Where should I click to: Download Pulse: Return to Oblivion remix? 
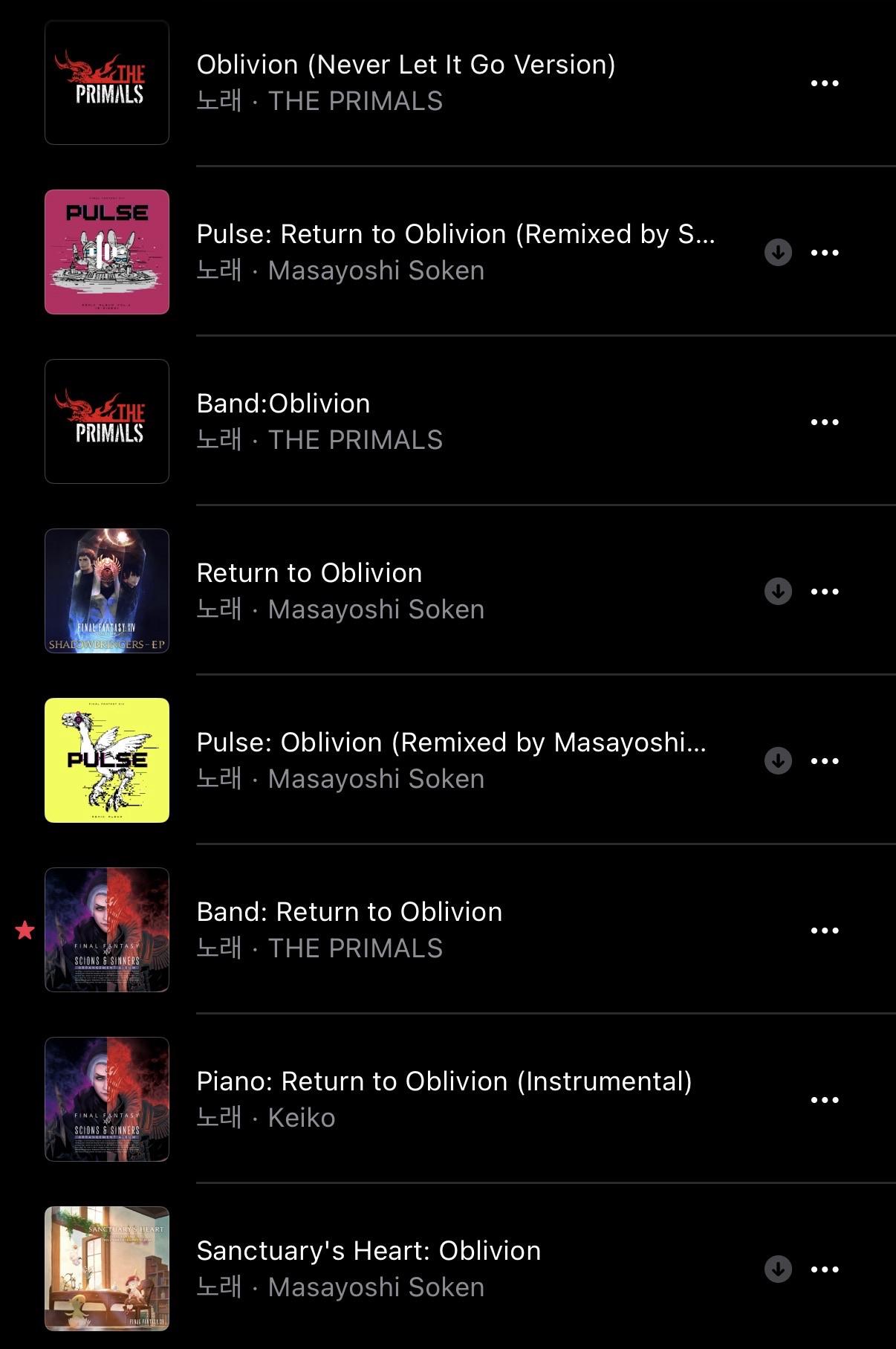pos(778,253)
